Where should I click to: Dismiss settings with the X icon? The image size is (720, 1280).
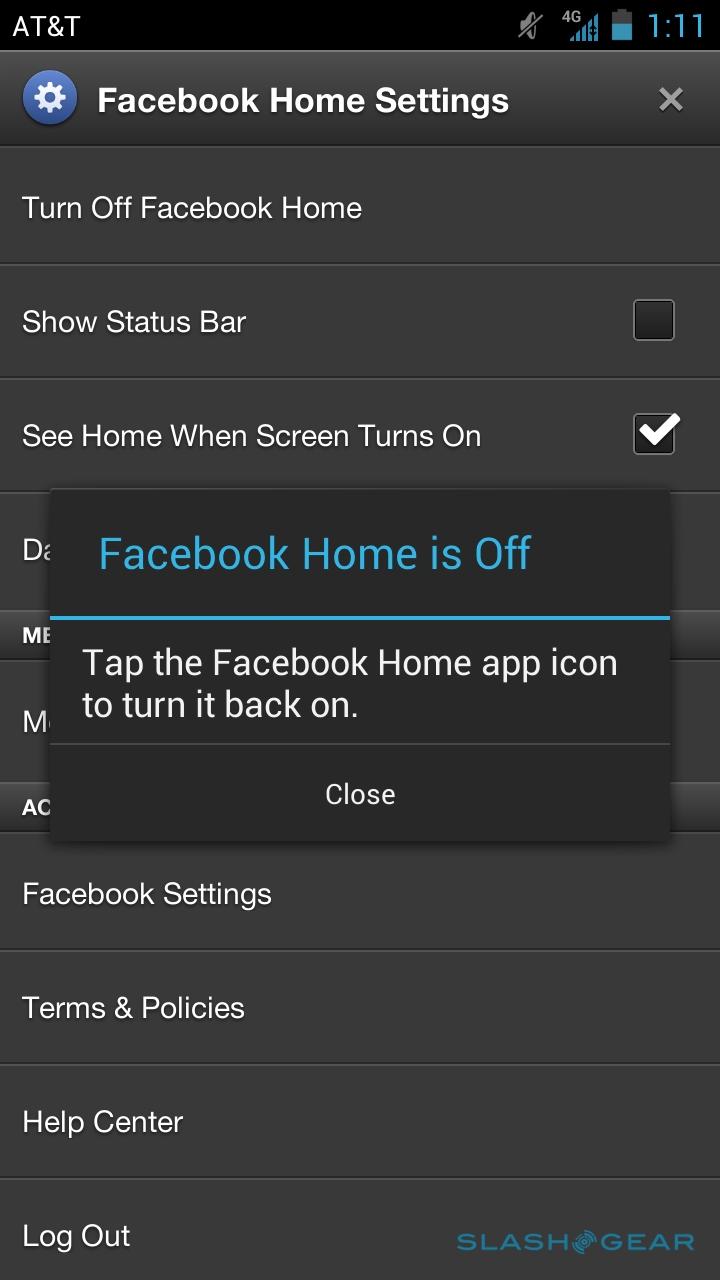click(x=670, y=100)
